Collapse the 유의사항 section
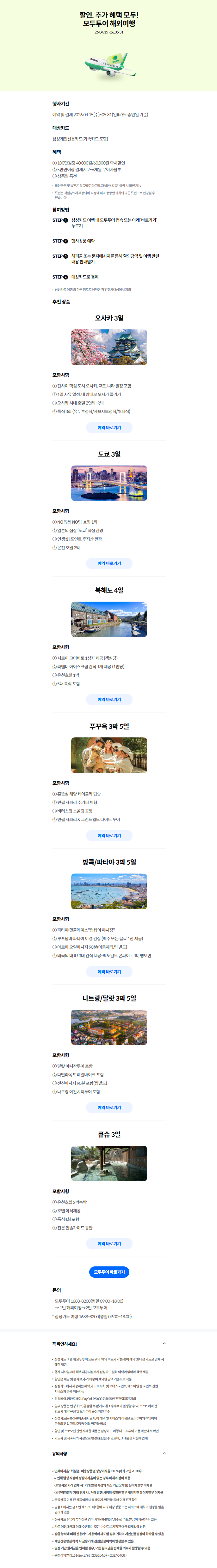Screen dimensions: 217x1568 point(164,1453)
